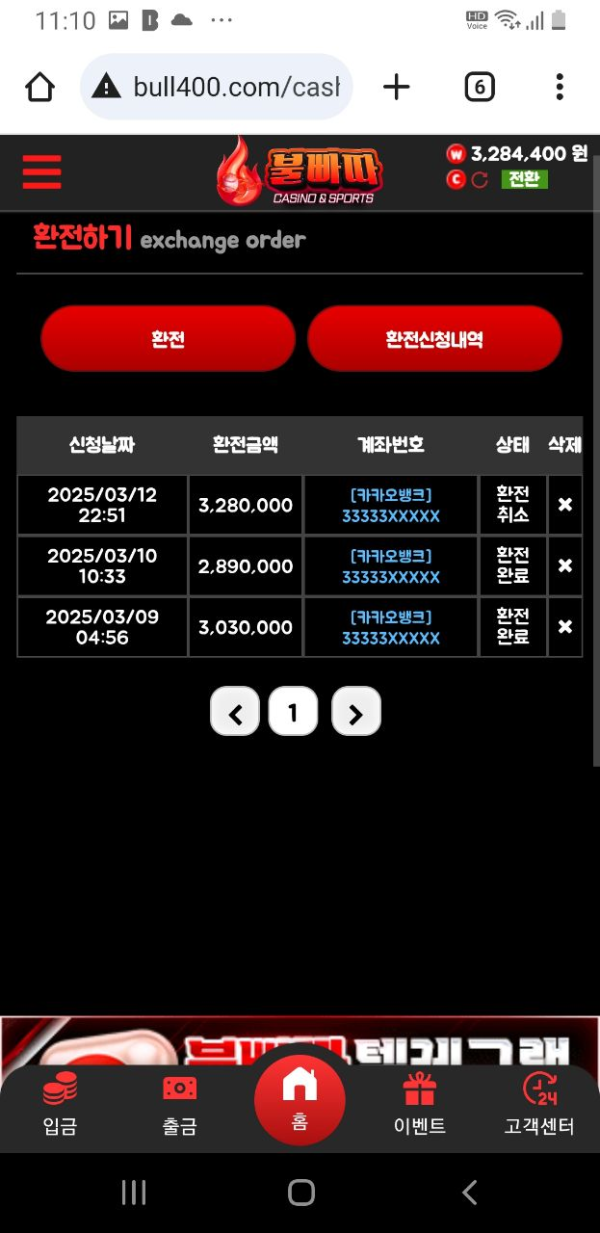Tap the green 전환 button

tap(524, 179)
